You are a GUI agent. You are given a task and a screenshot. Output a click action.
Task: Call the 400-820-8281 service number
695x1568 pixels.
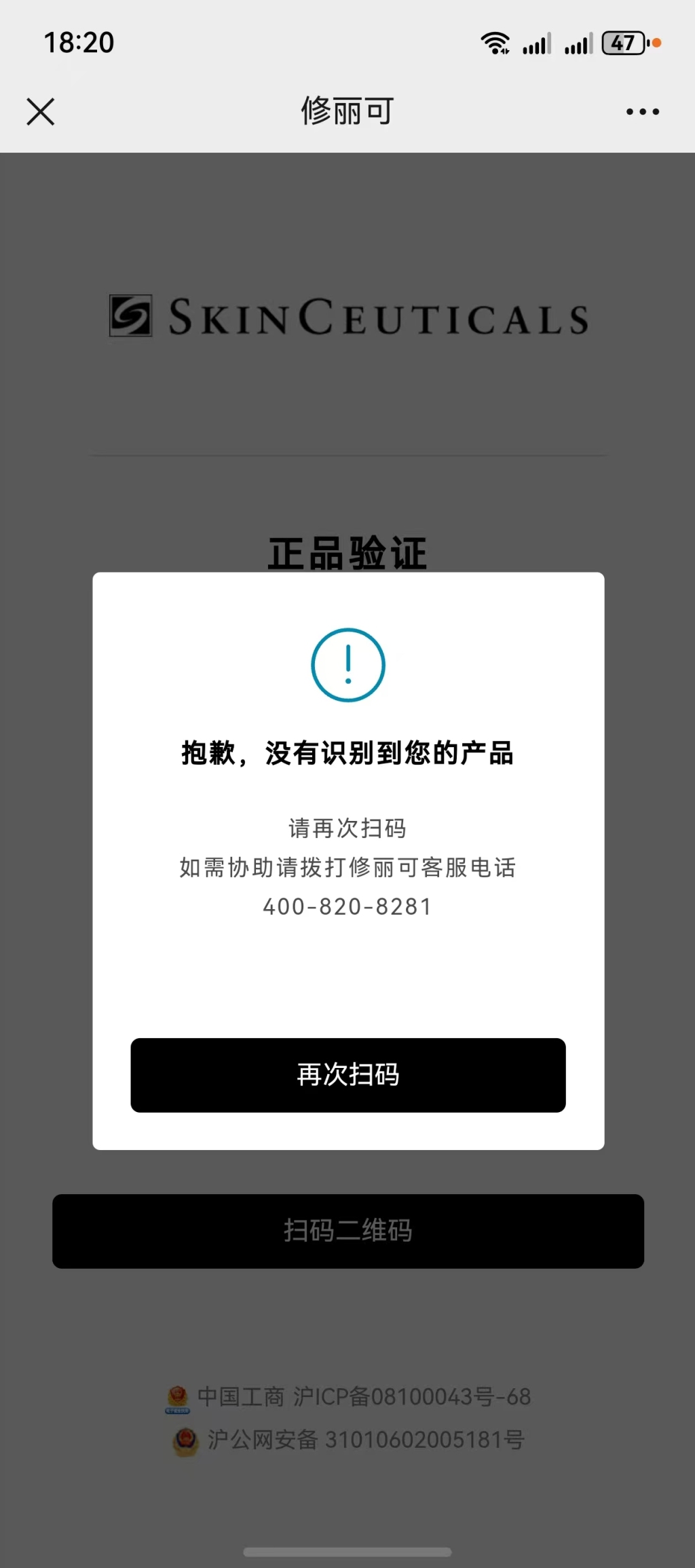[347, 906]
